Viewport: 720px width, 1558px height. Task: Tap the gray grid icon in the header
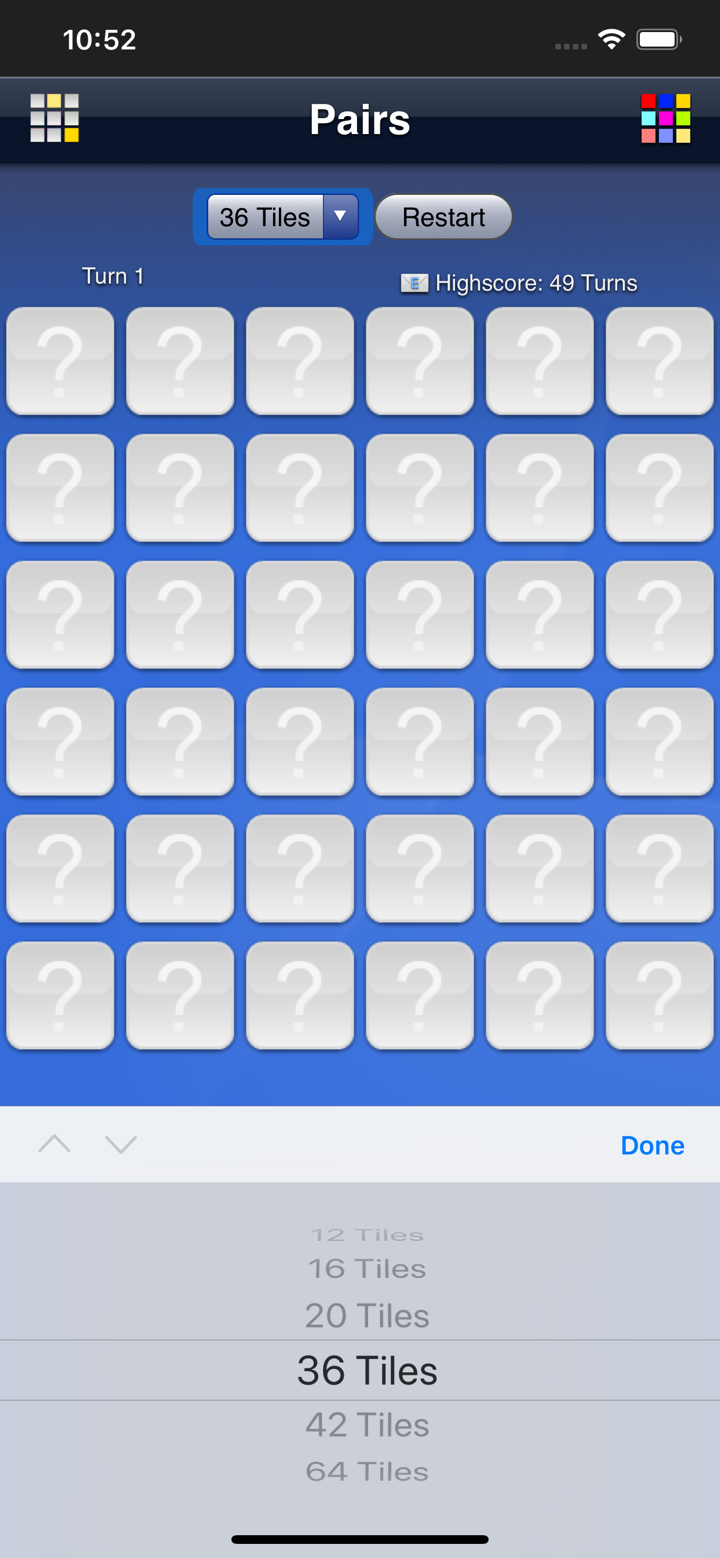(x=54, y=118)
